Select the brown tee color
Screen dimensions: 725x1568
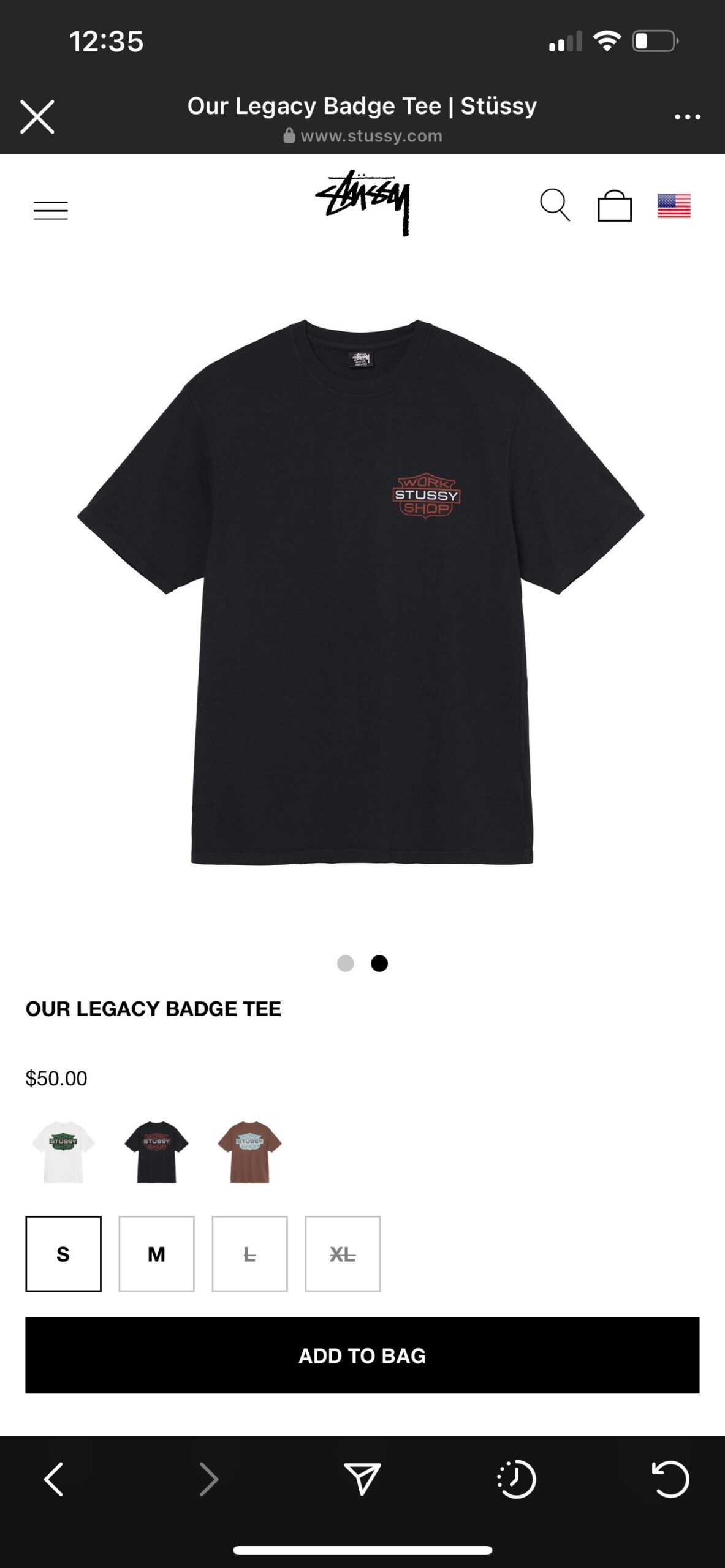click(x=249, y=1151)
